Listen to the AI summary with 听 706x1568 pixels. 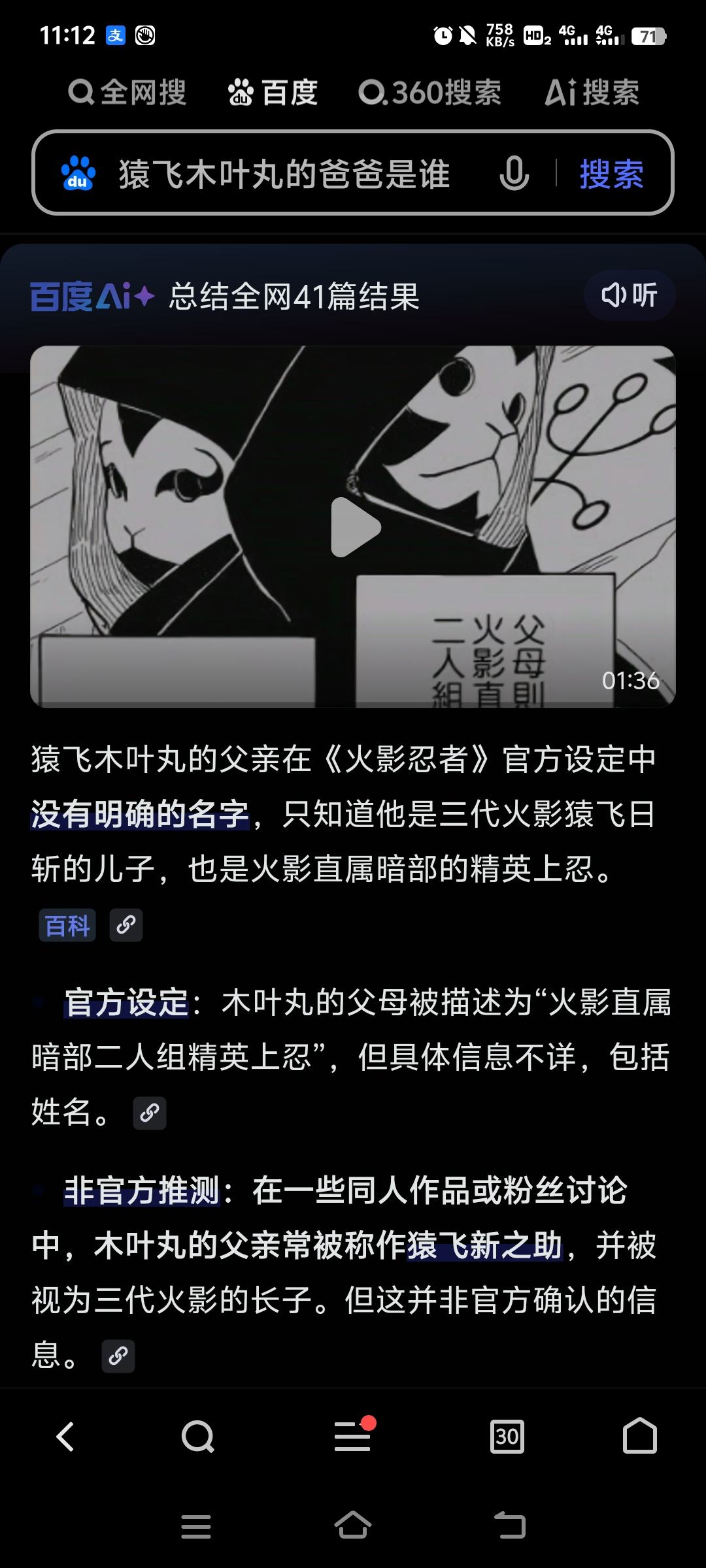tap(629, 295)
